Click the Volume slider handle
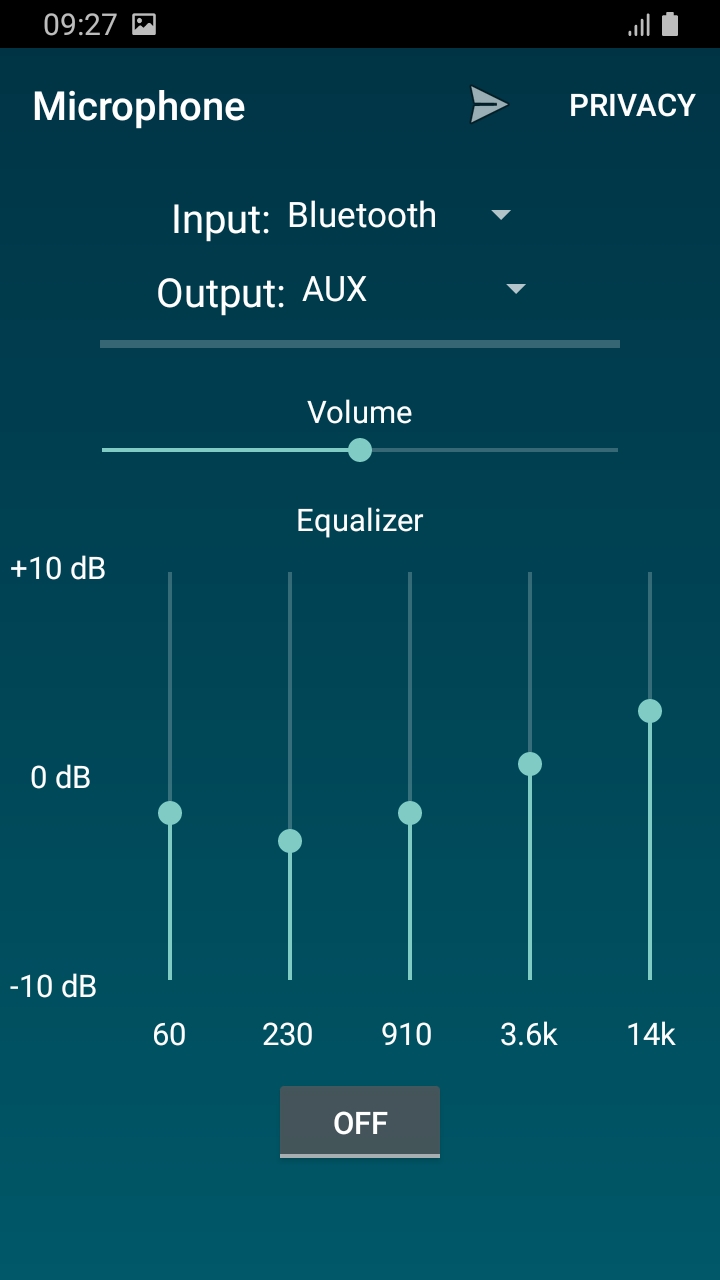Image resolution: width=720 pixels, height=1280 pixels. pos(359,451)
